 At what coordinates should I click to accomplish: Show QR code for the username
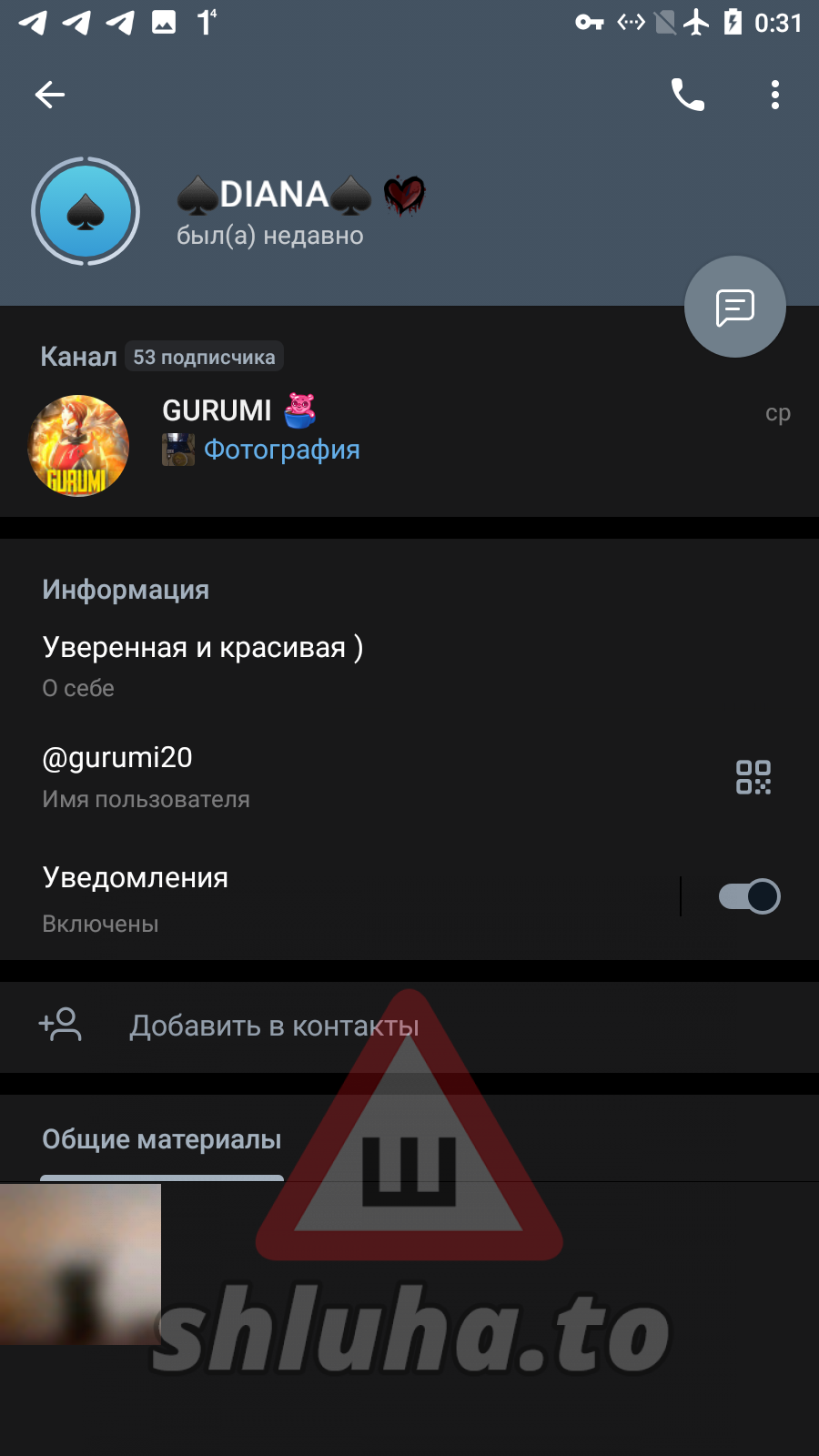point(753,777)
